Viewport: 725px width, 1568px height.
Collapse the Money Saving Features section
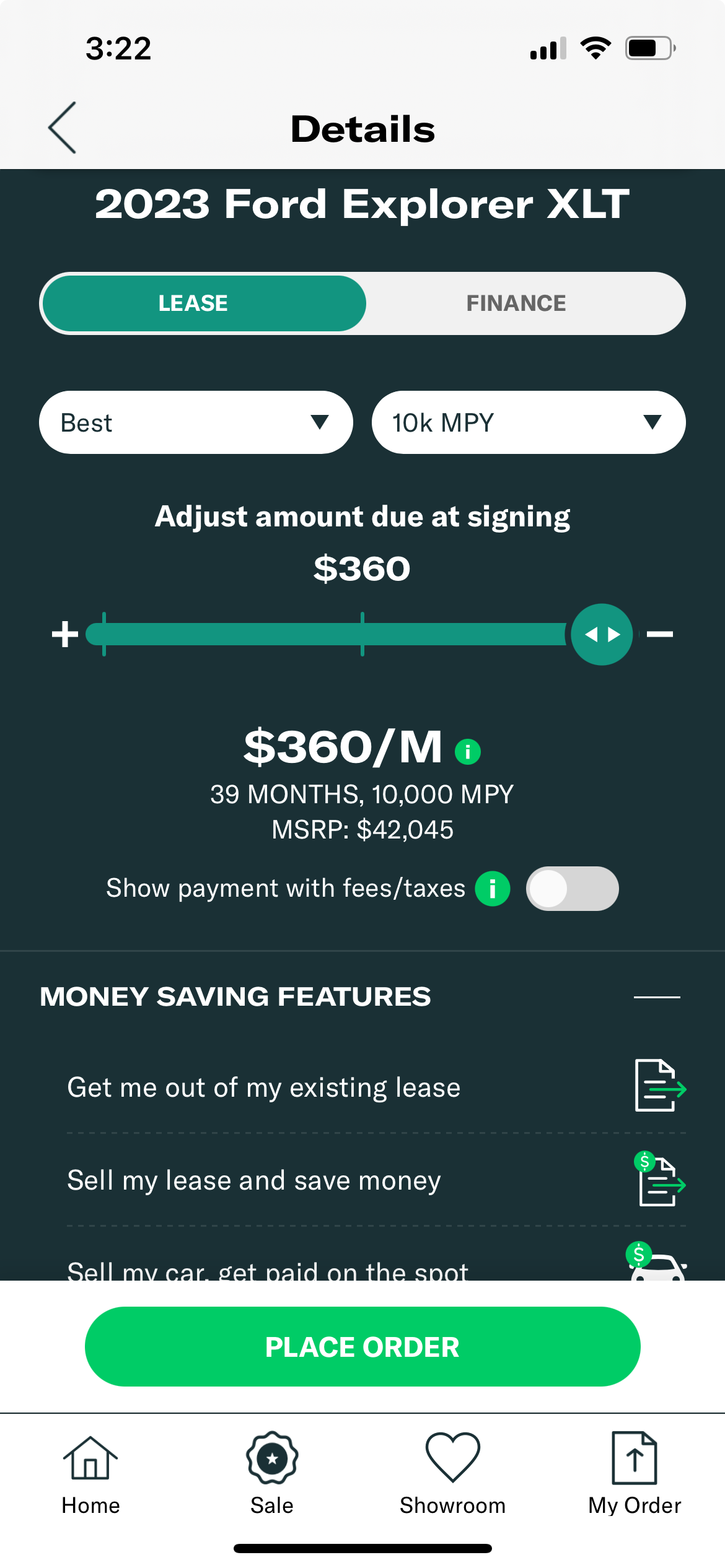tap(657, 997)
